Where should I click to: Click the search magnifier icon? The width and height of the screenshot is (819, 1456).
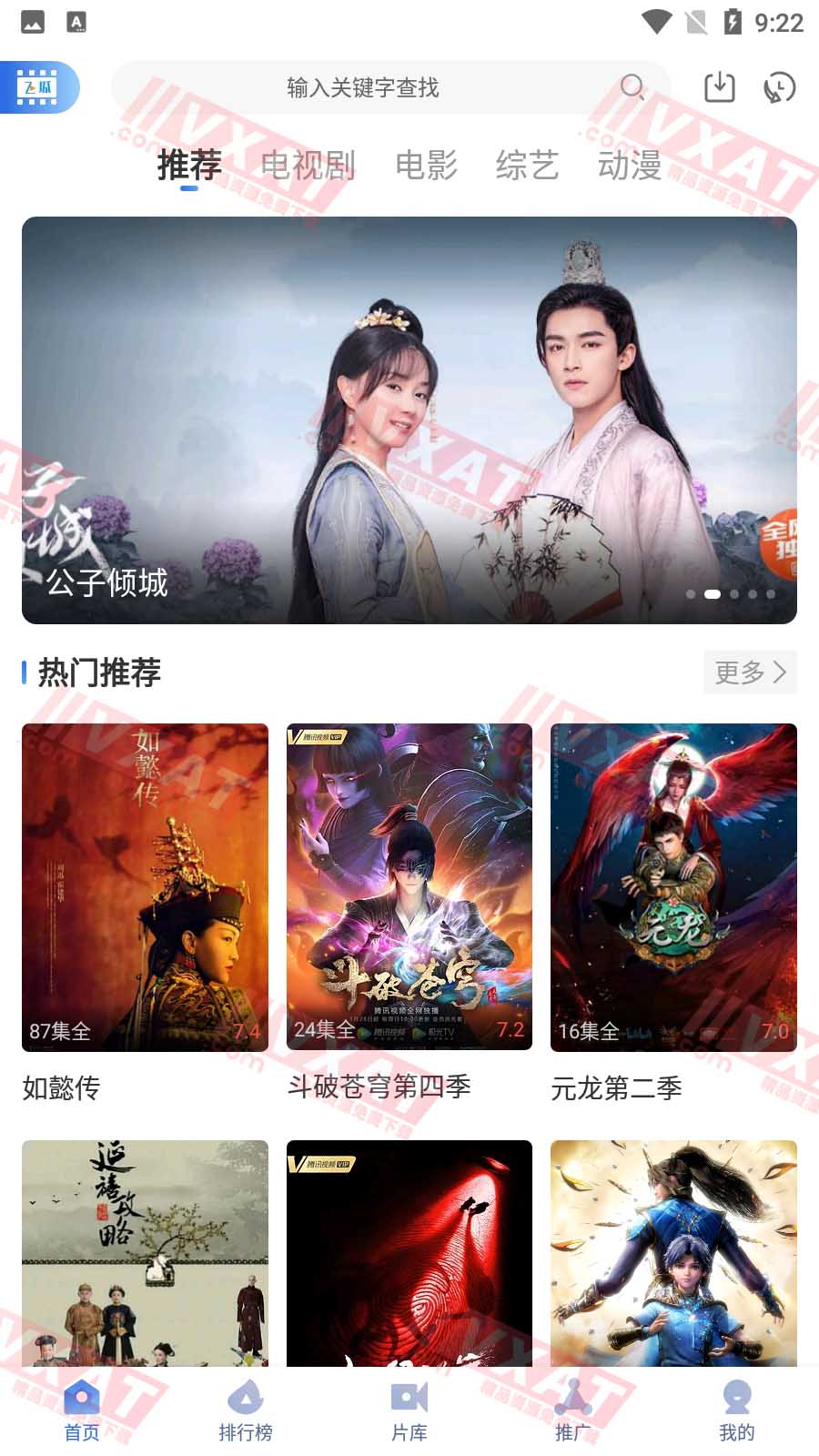tap(632, 88)
